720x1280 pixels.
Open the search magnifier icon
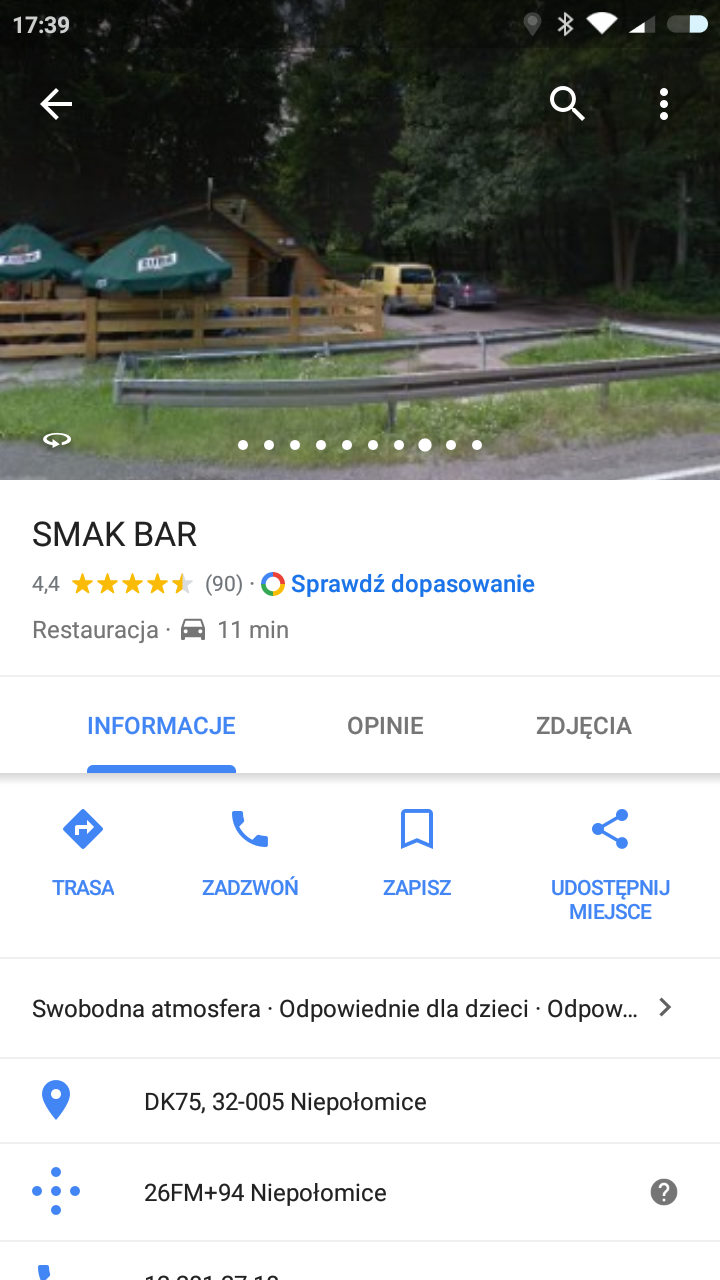[x=567, y=104]
